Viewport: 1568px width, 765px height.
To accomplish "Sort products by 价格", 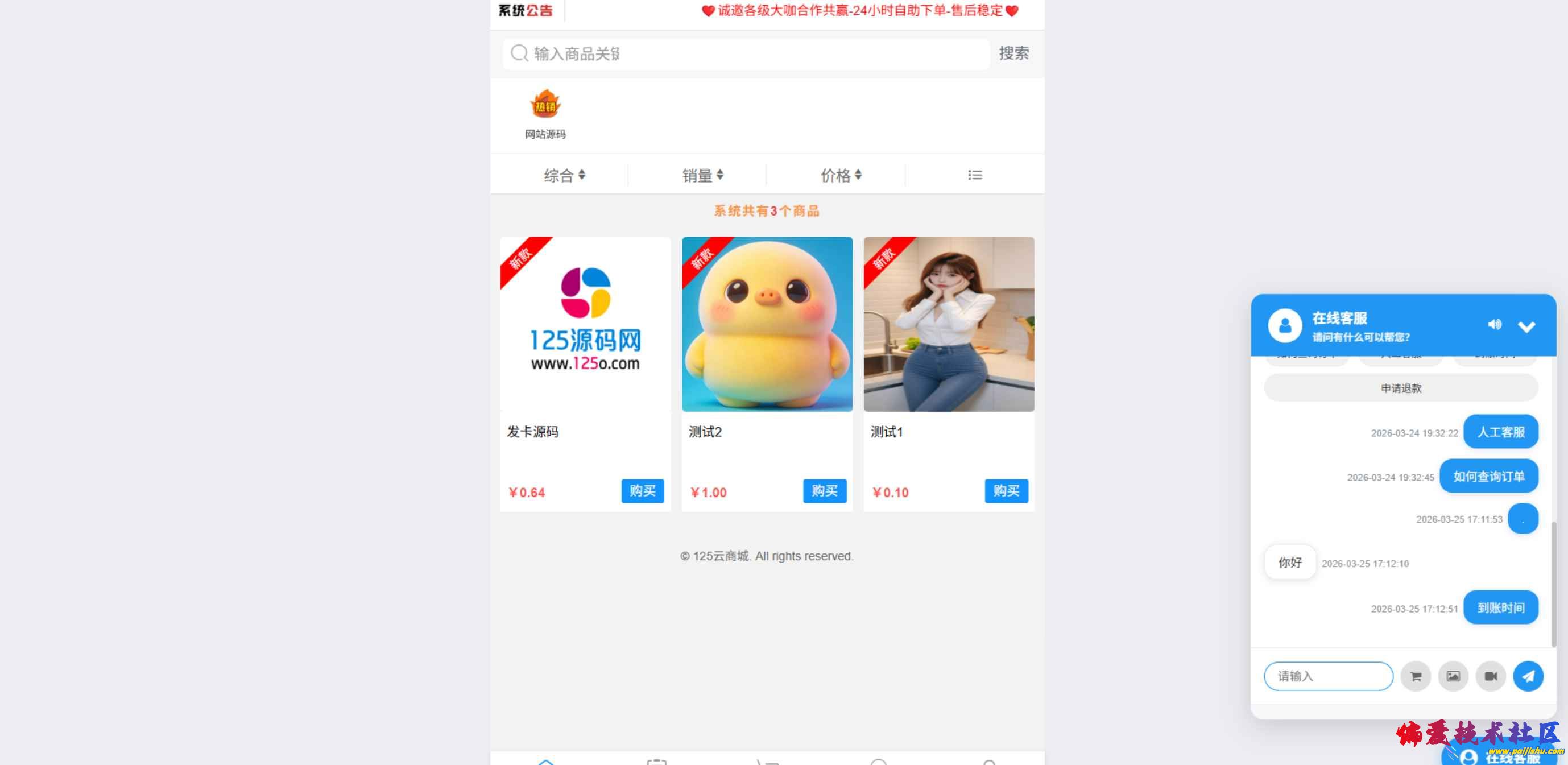I will click(840, 175).
